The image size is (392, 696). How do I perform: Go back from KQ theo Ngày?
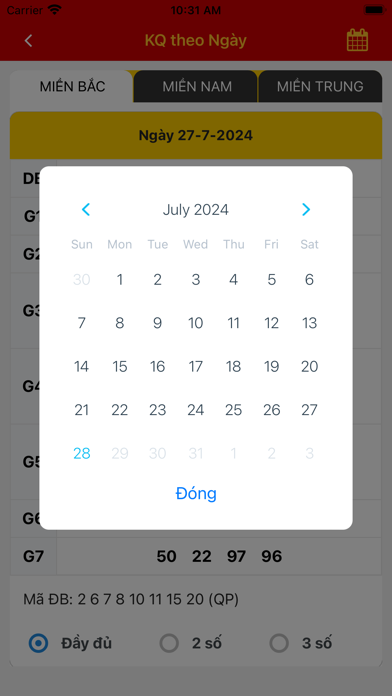[28, 41]
